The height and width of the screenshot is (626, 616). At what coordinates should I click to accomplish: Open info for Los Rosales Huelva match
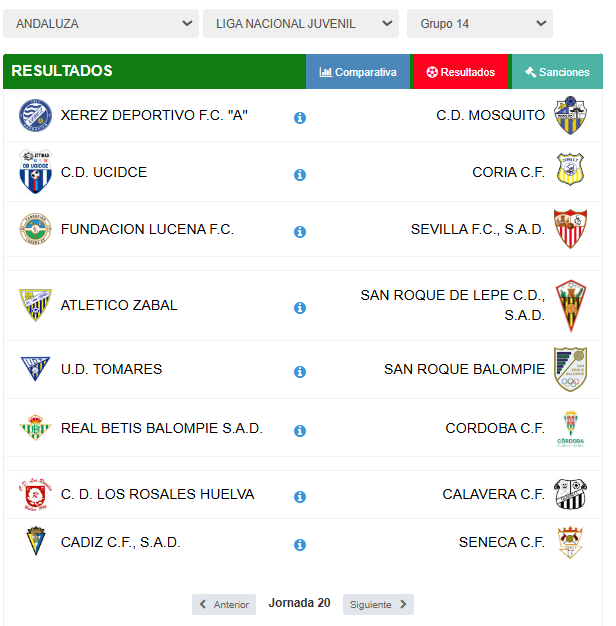pos(300,497)
